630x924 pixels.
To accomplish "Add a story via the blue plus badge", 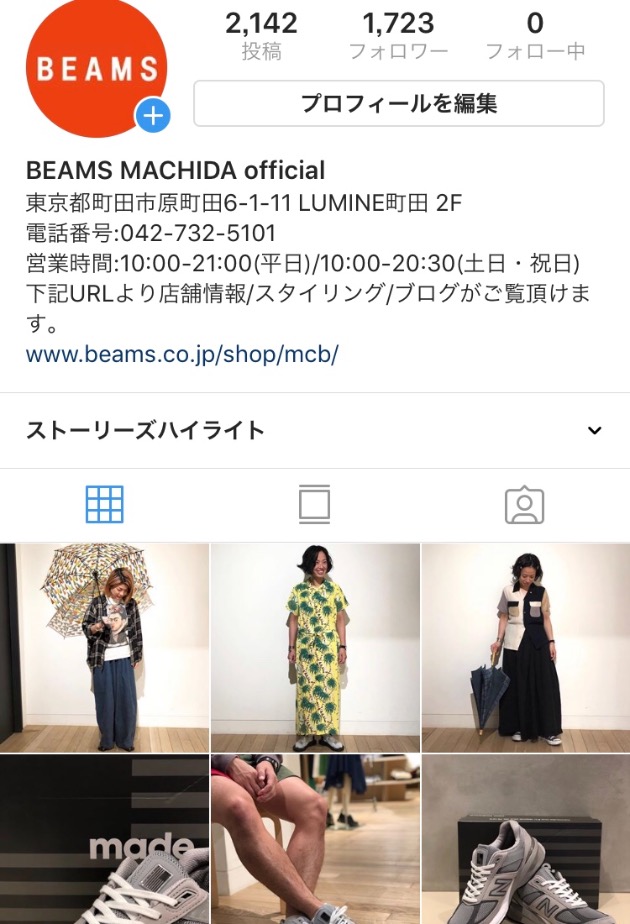I will 153,116.
